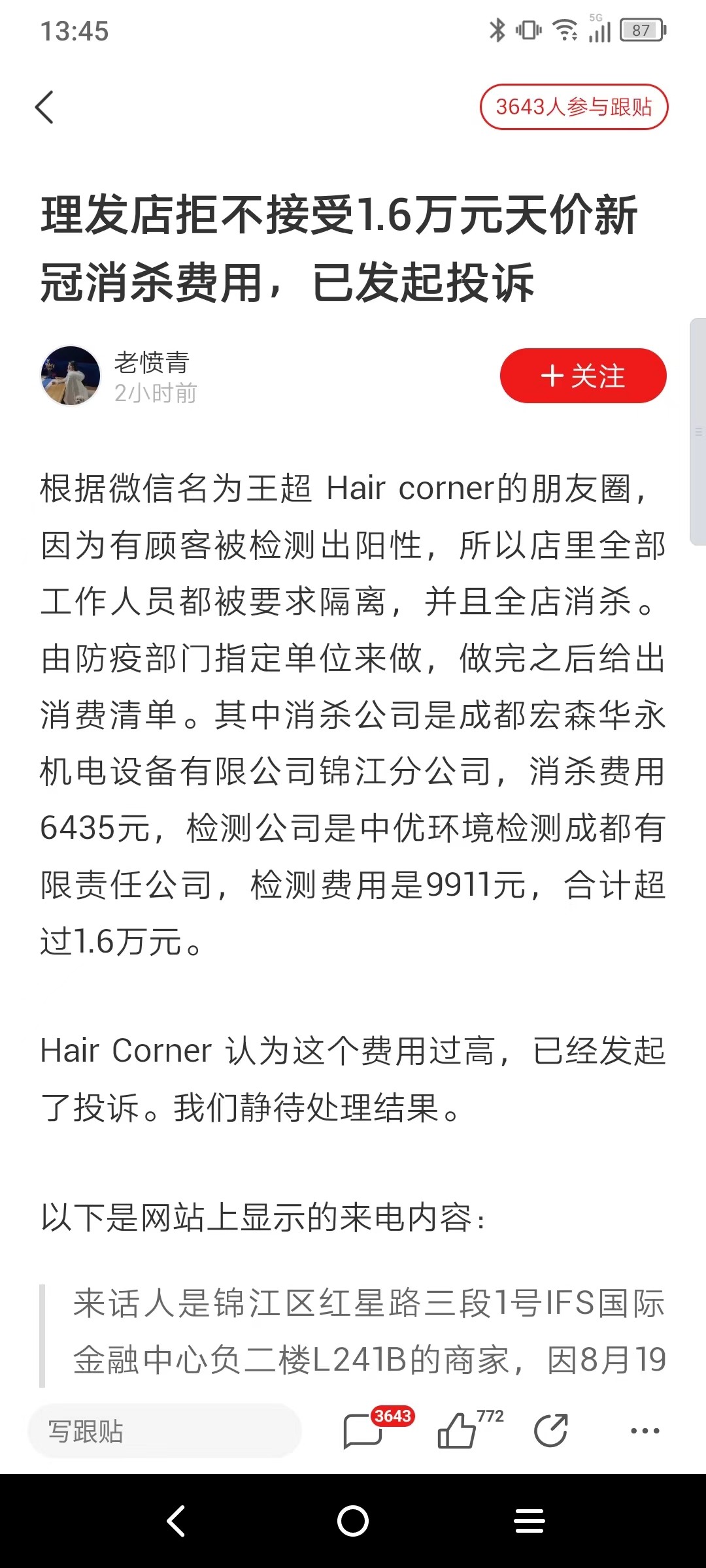Tap the system home button
Screen dimensions: 706x1568
tap(353, 1521)
